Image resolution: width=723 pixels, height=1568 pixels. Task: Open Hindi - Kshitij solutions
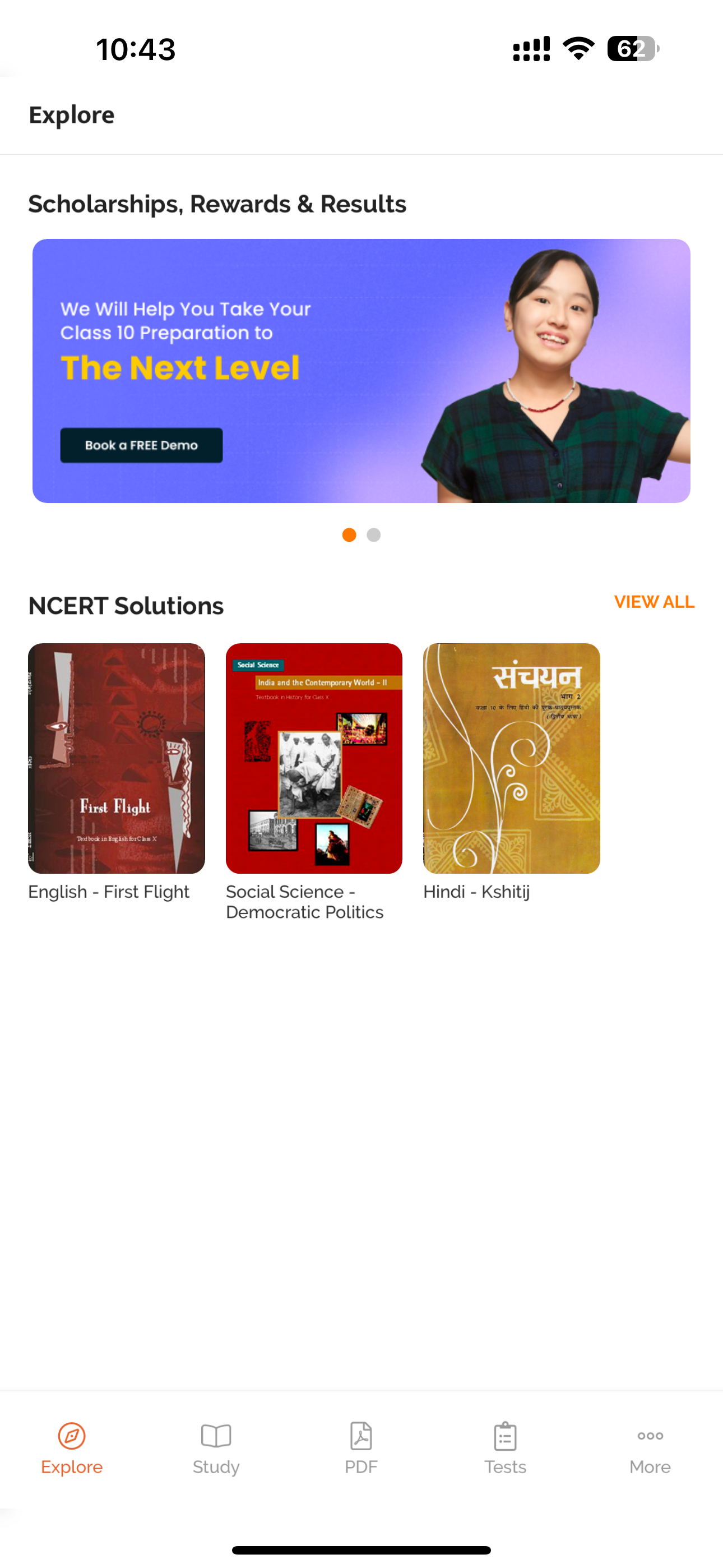pos(511,758)
